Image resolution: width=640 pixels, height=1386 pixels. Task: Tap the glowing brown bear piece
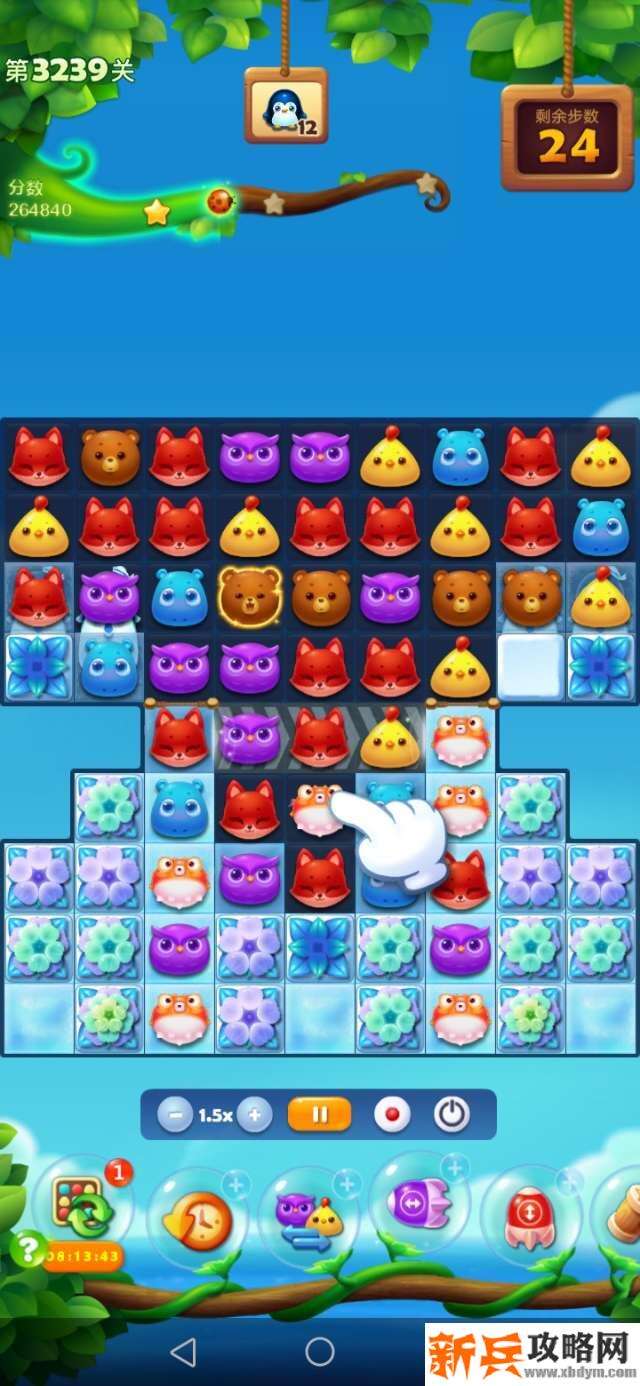[249, 596]
